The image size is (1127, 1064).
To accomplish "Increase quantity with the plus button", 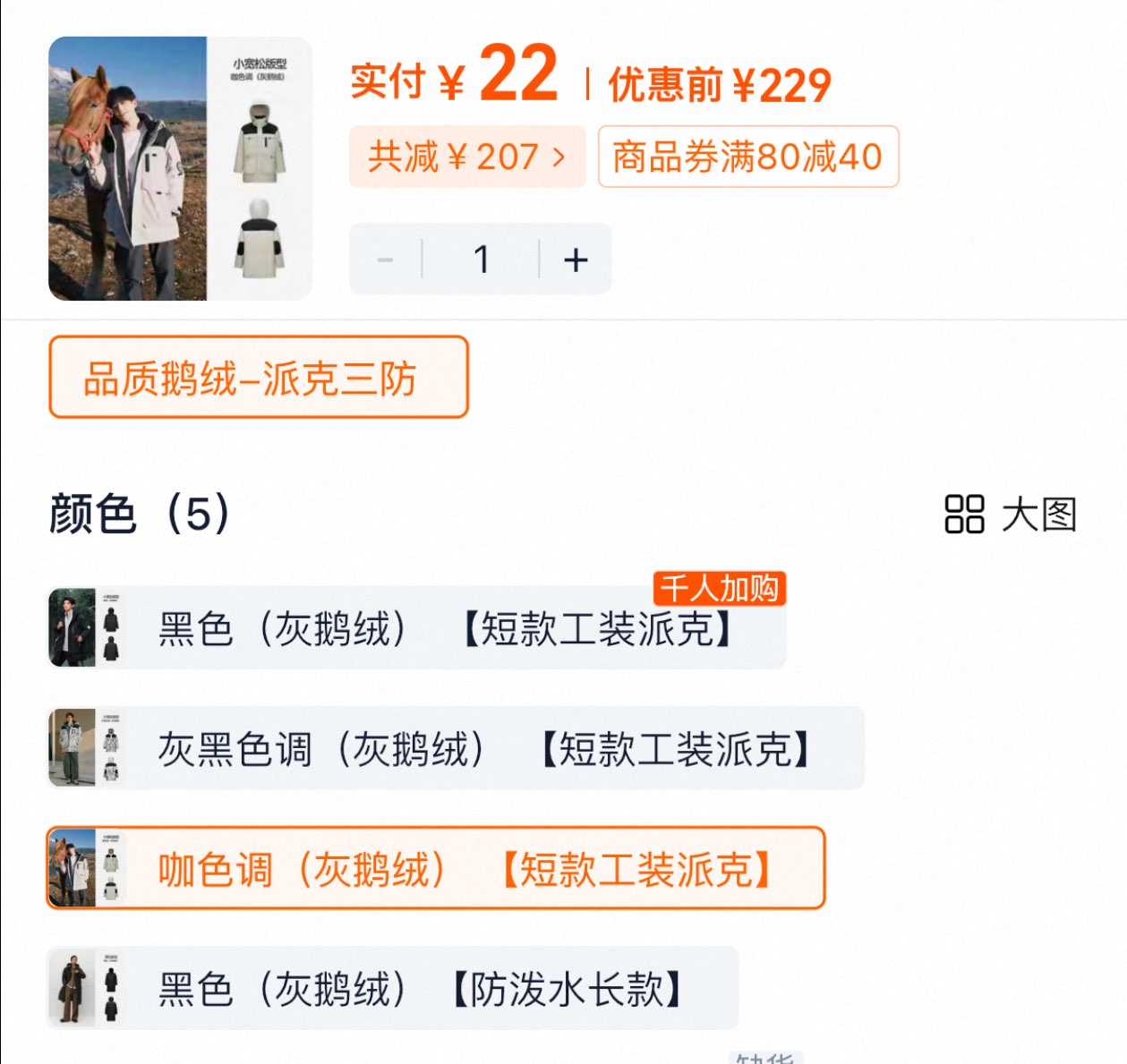I will [576, 260].
